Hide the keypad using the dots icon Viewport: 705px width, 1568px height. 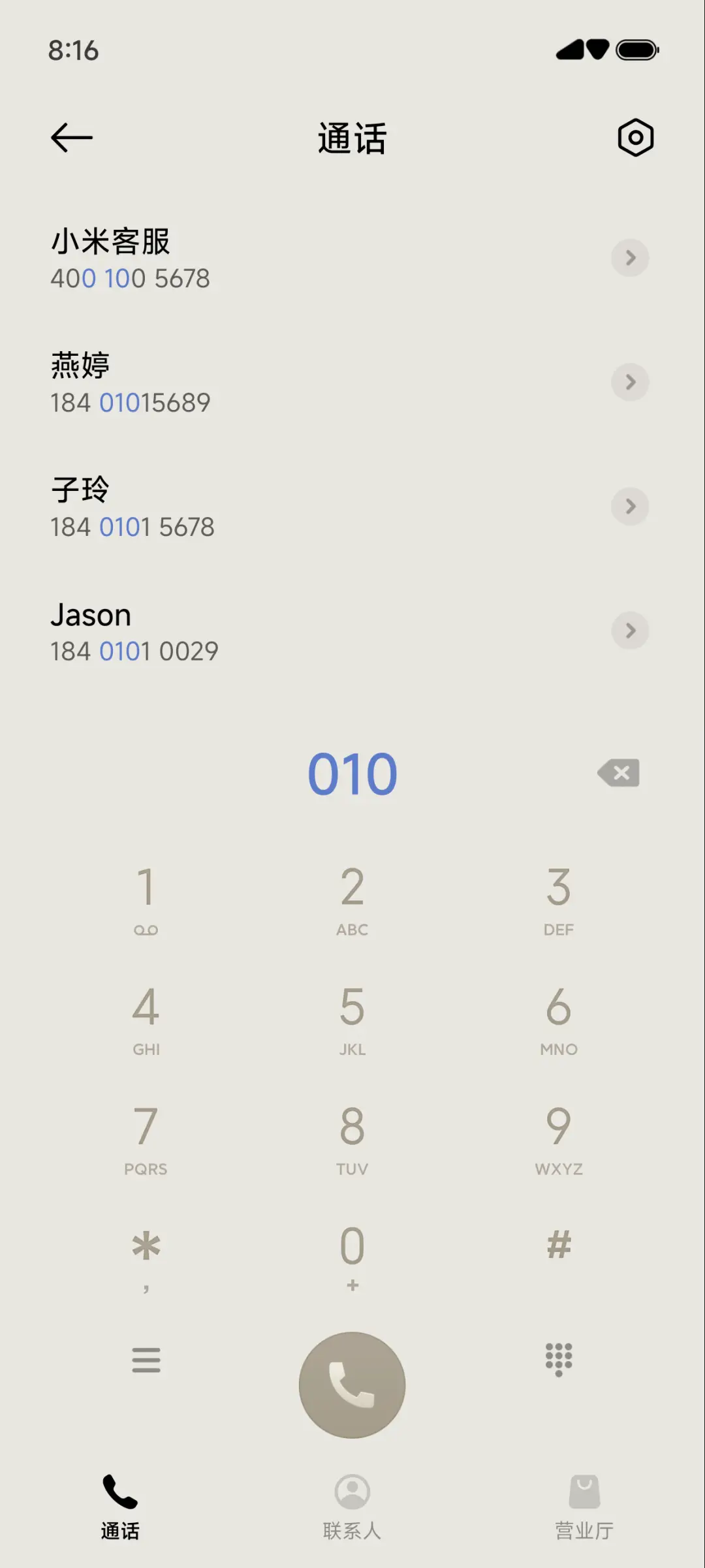click(x=558, y=1360)
